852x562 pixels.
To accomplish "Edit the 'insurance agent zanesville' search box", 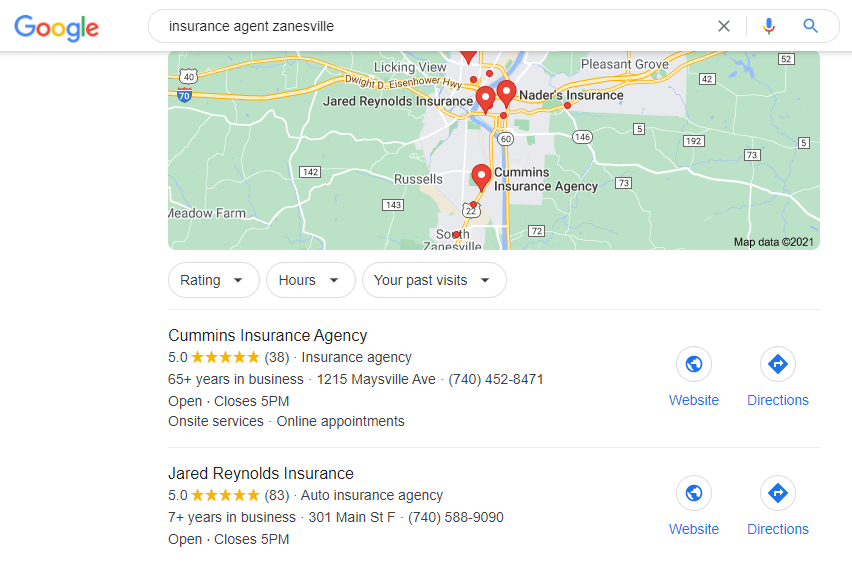I will coord(430,26).
